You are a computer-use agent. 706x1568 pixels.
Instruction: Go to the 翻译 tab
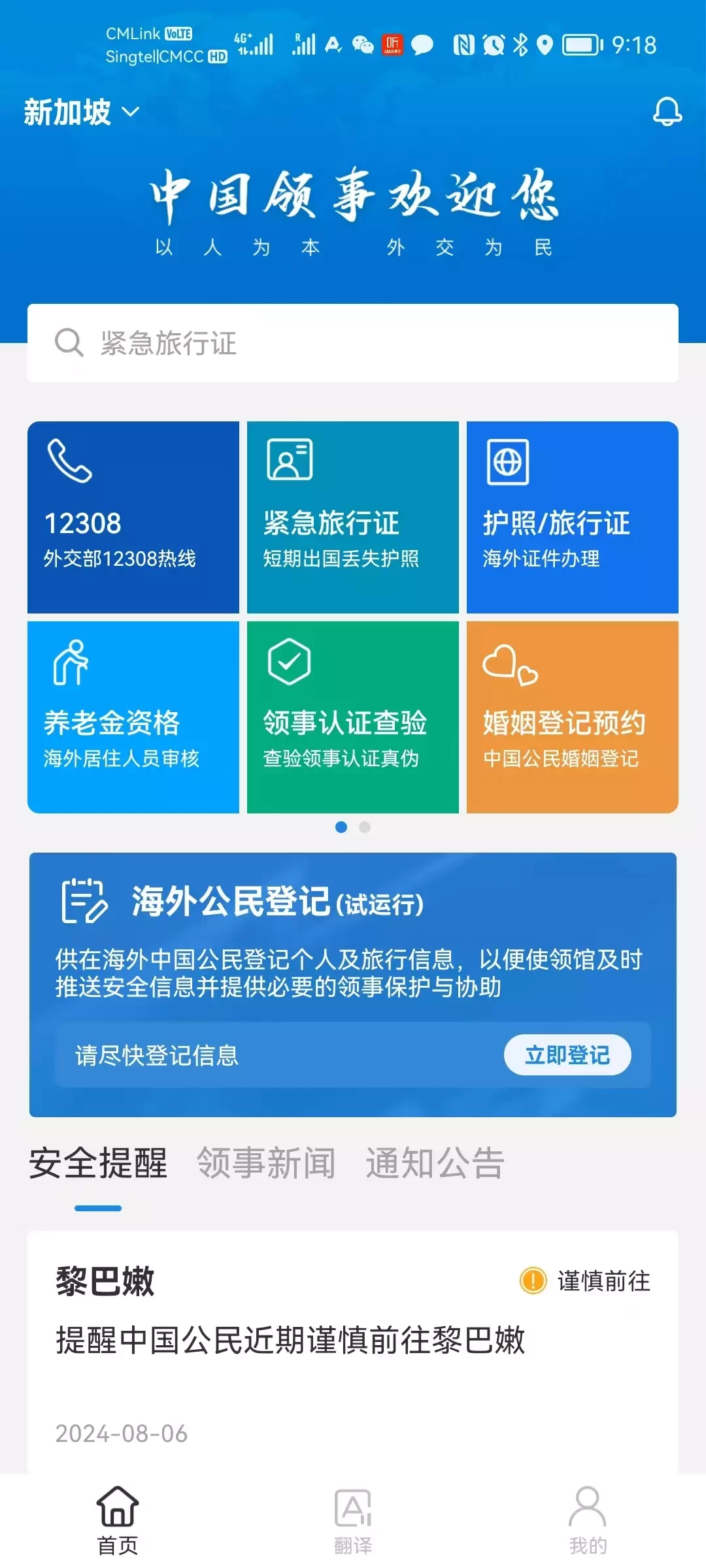tap(353, 1521)
